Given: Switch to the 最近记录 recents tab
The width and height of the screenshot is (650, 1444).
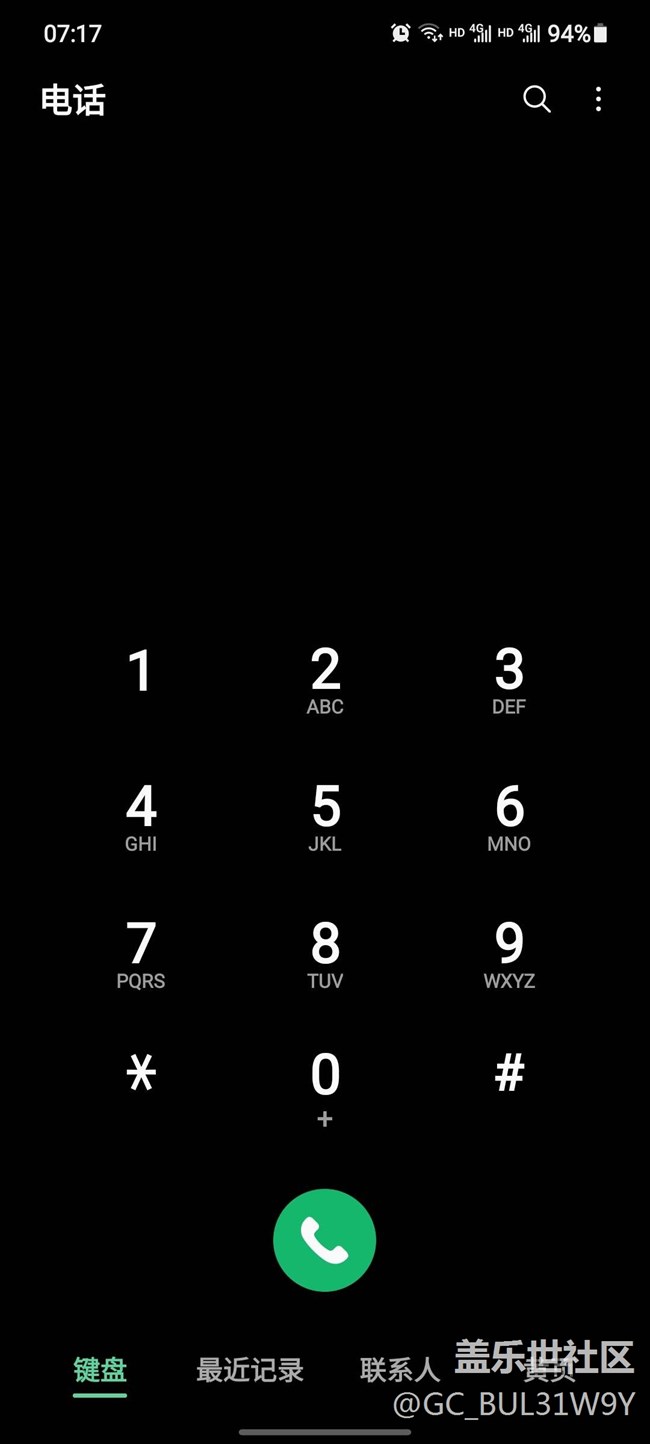Looking at the screenshot, I should 250,1370.
